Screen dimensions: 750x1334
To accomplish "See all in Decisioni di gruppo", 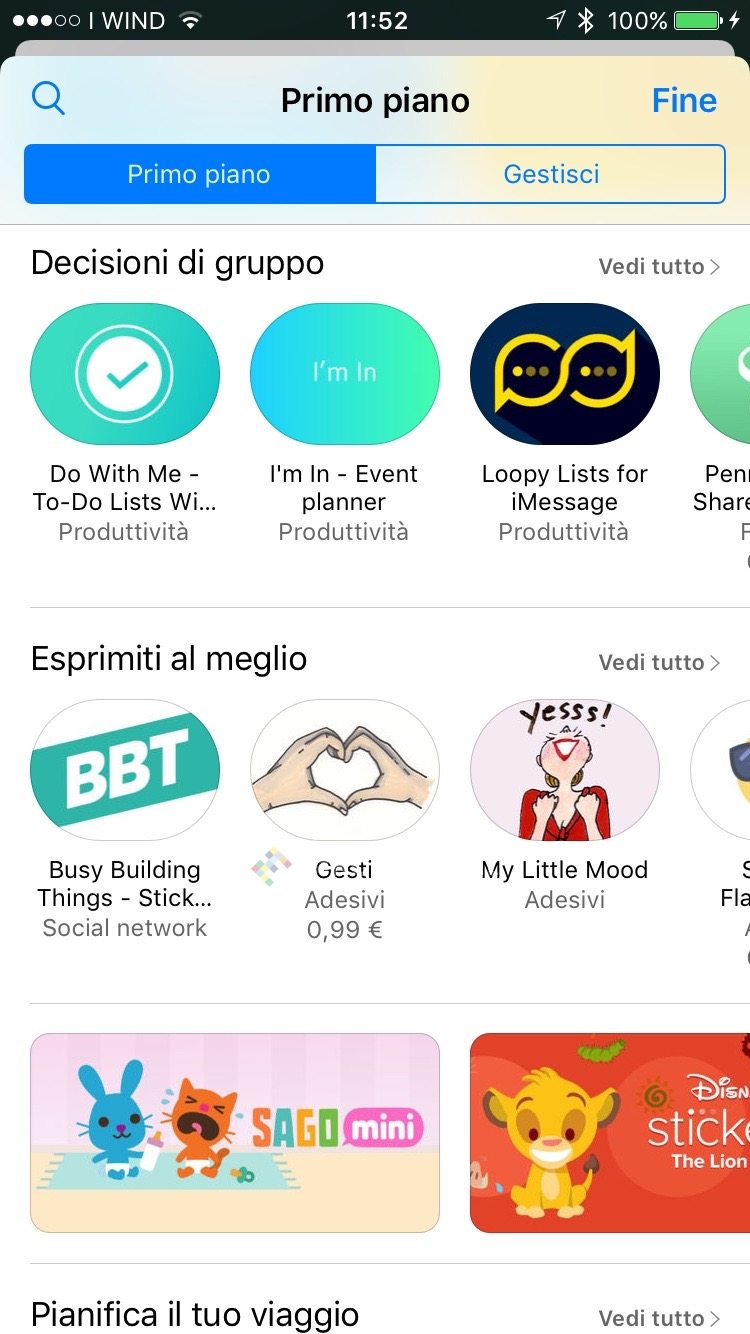I will 658,267.
